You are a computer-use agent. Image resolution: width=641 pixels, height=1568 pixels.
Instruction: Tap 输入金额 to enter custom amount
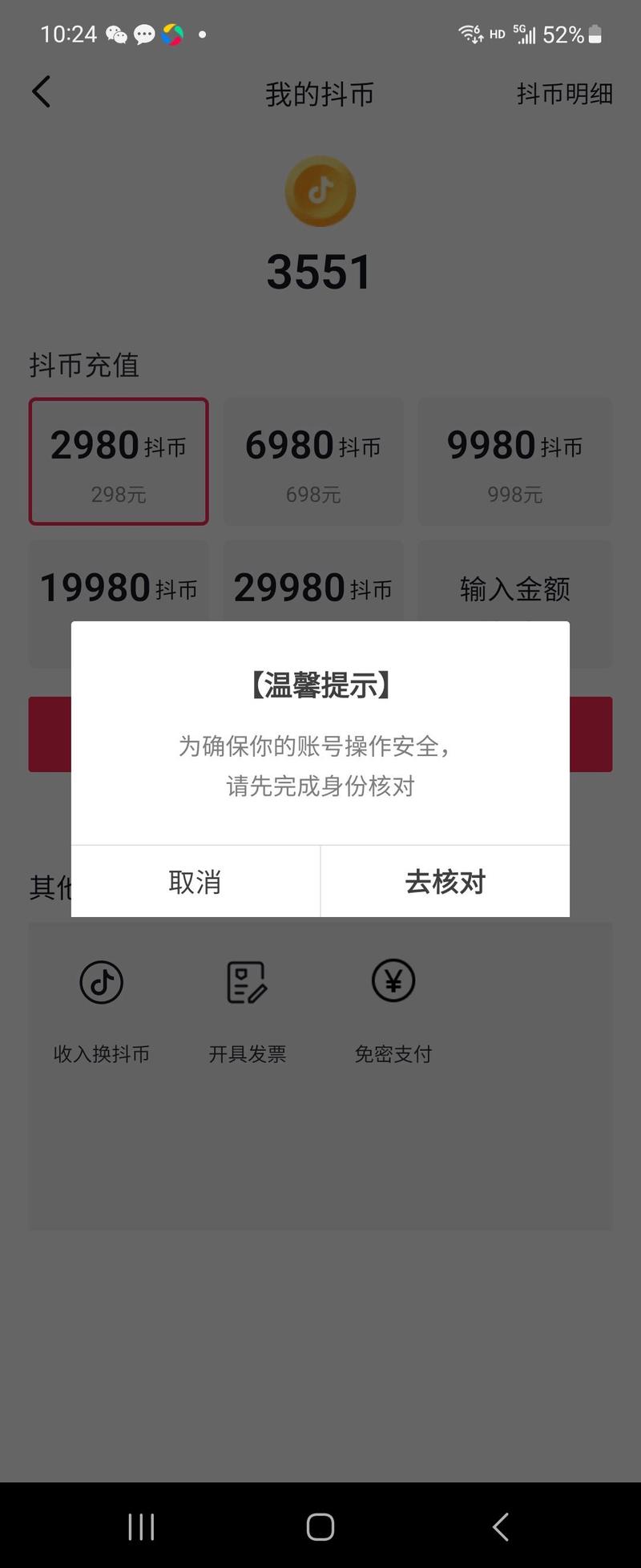point(514,588)
